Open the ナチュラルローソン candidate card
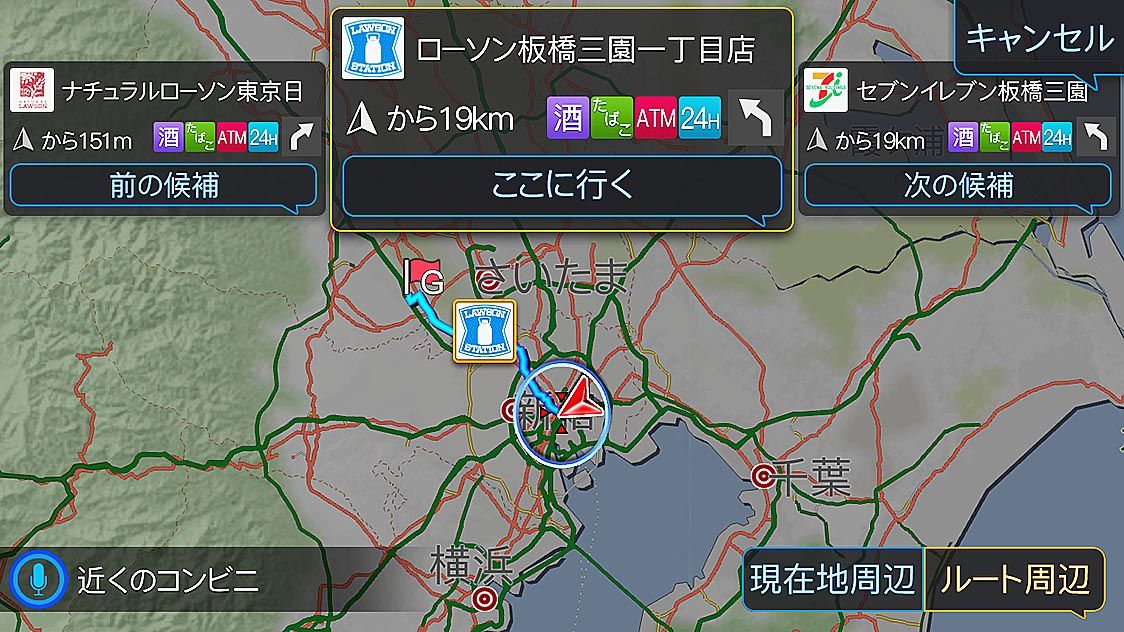The image size is (1124, 632). [x=165, y=115]
